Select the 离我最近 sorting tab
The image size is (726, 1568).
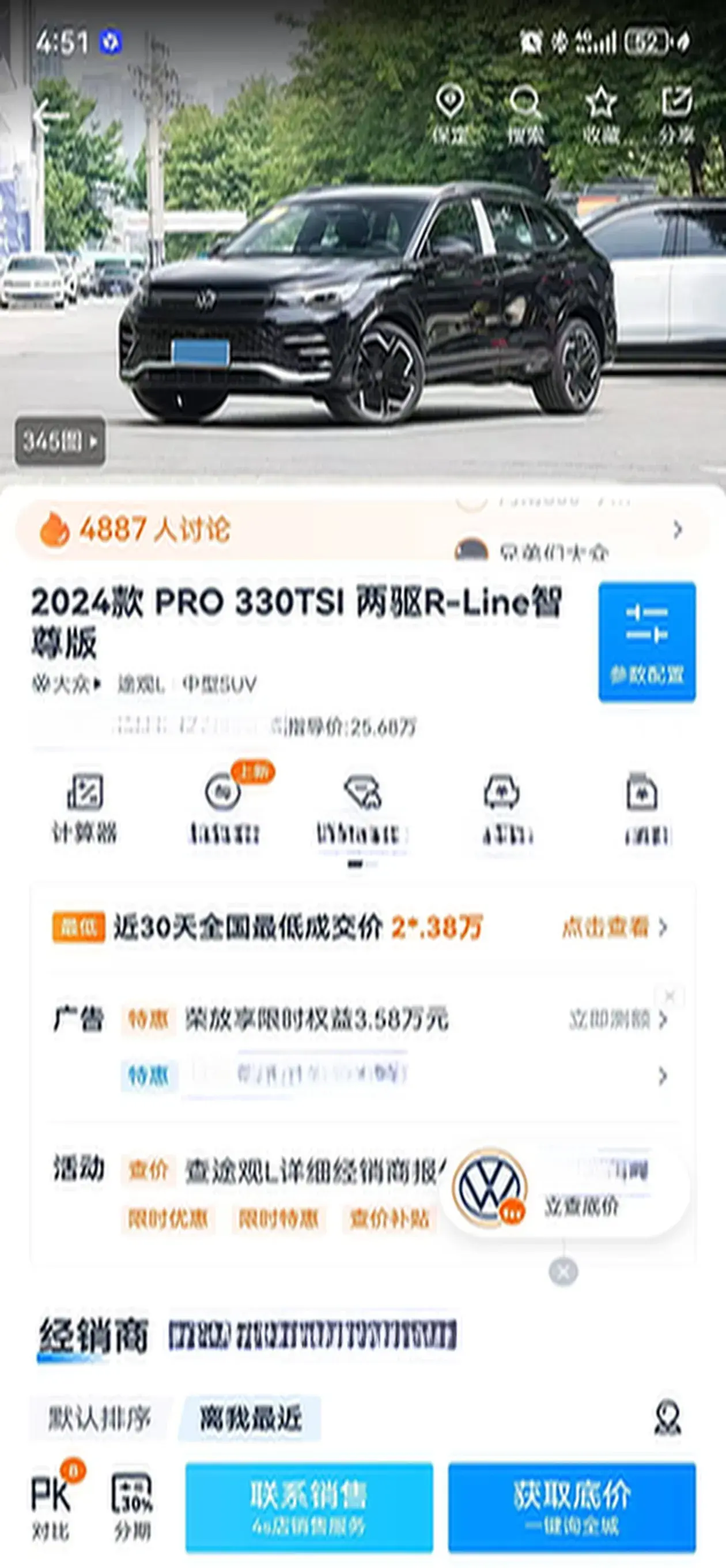(250, 1419)
